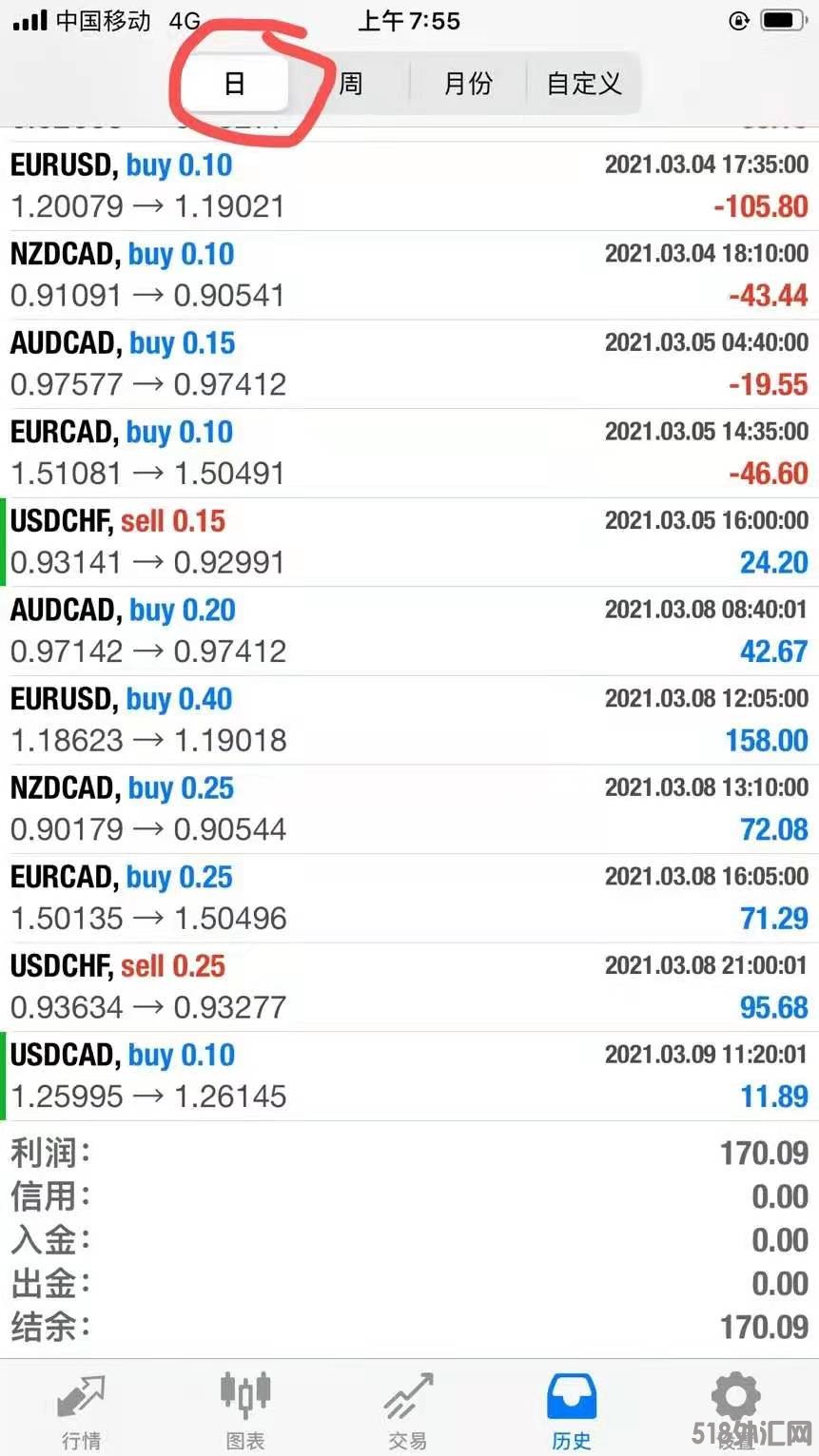
Task: Expand the EURUSD buy 0.10 trade
Action: (x=409, y=186)
